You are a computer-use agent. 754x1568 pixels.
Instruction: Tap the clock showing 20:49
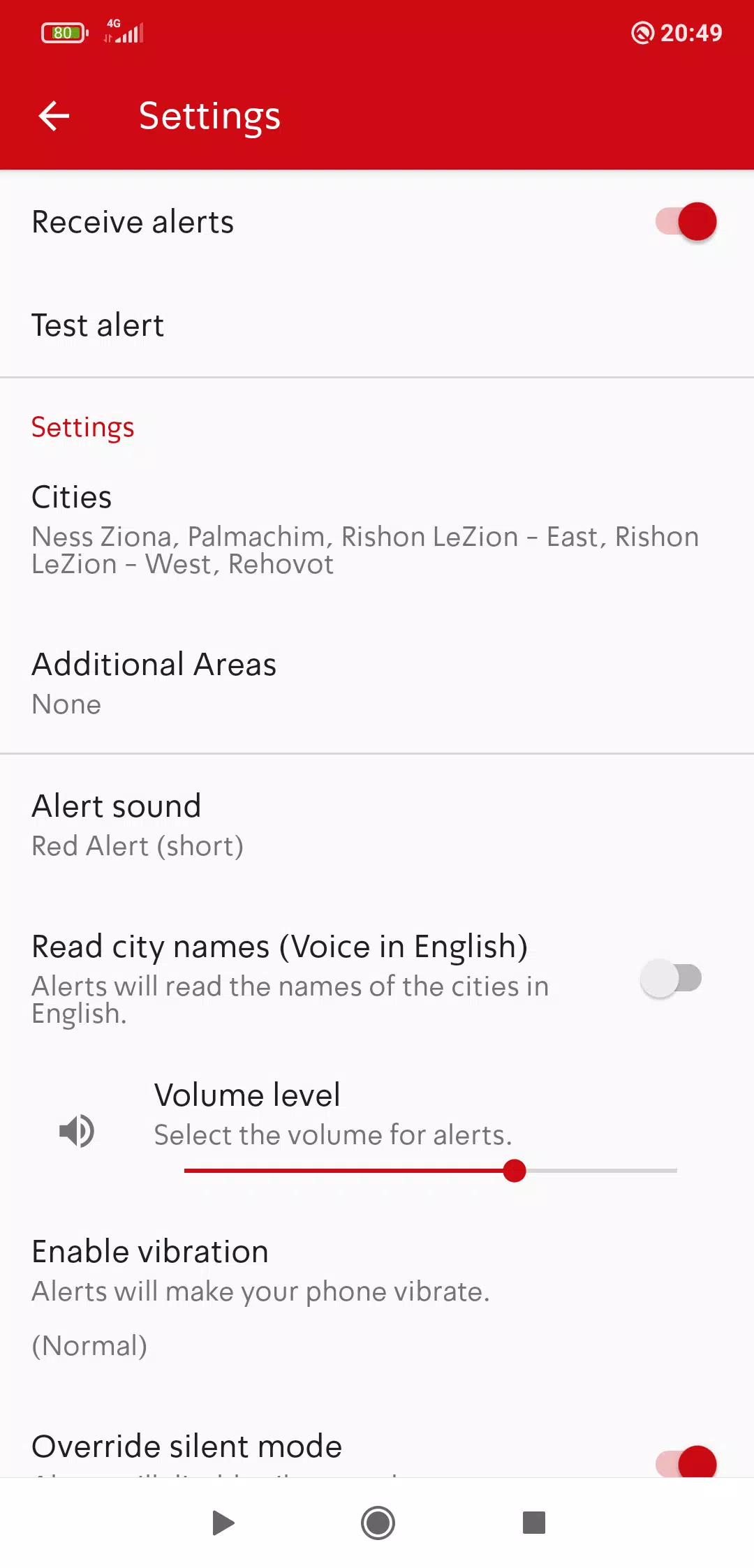(x=690, y=33)
